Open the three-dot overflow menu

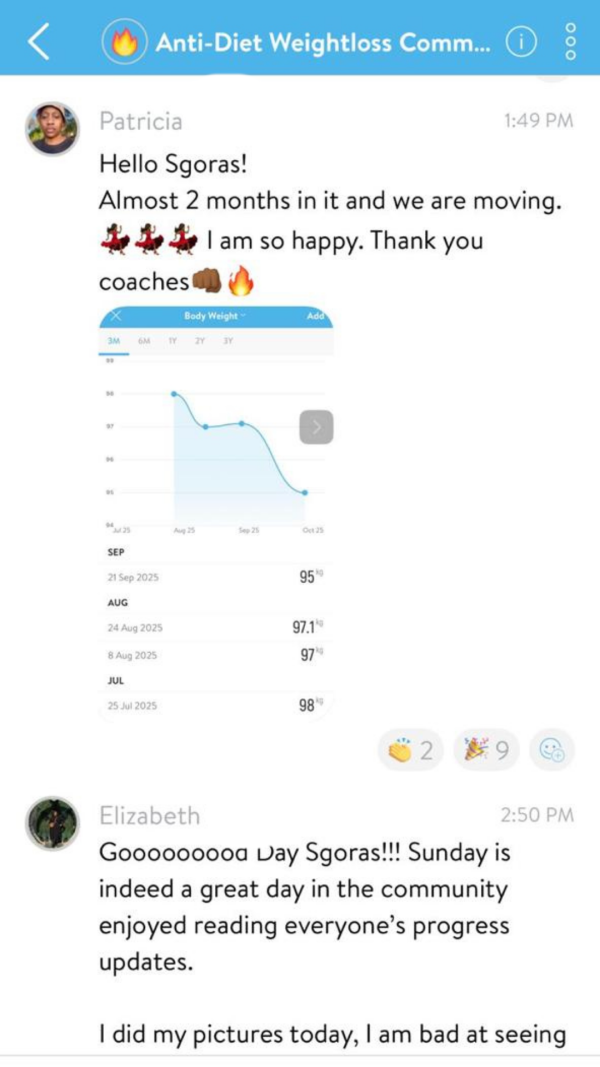571,42
